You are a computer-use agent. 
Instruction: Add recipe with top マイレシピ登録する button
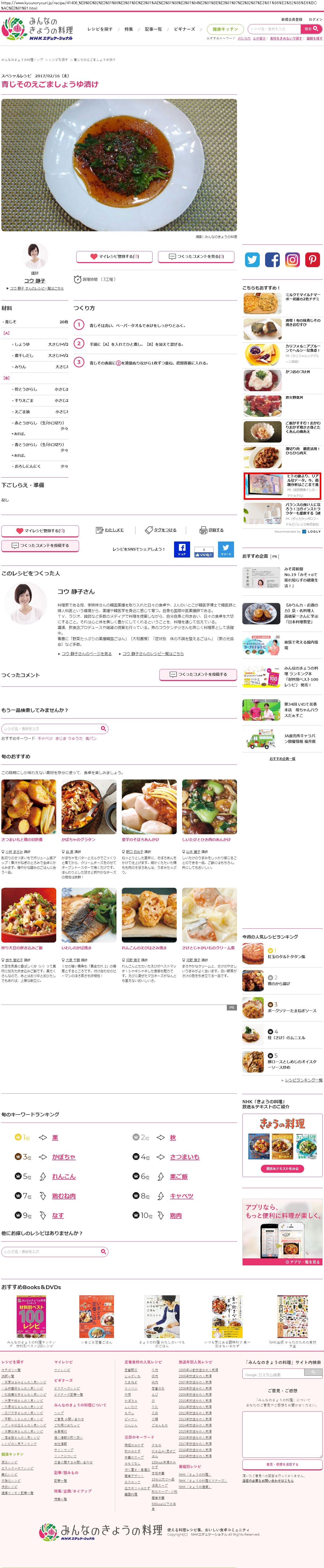114,256
